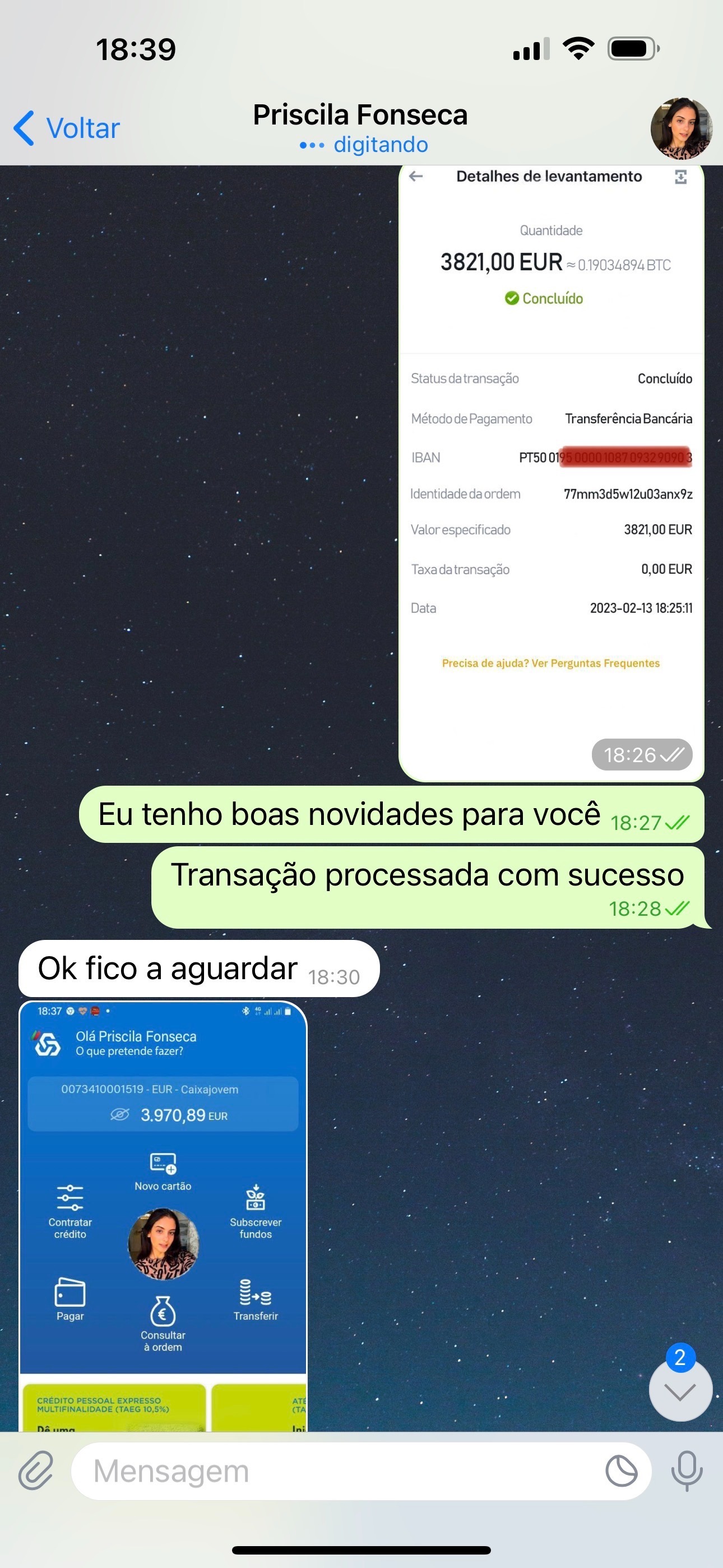Go back using the Voltar button
This screenshot has height=1568, width=723.
tap(67, 128)
